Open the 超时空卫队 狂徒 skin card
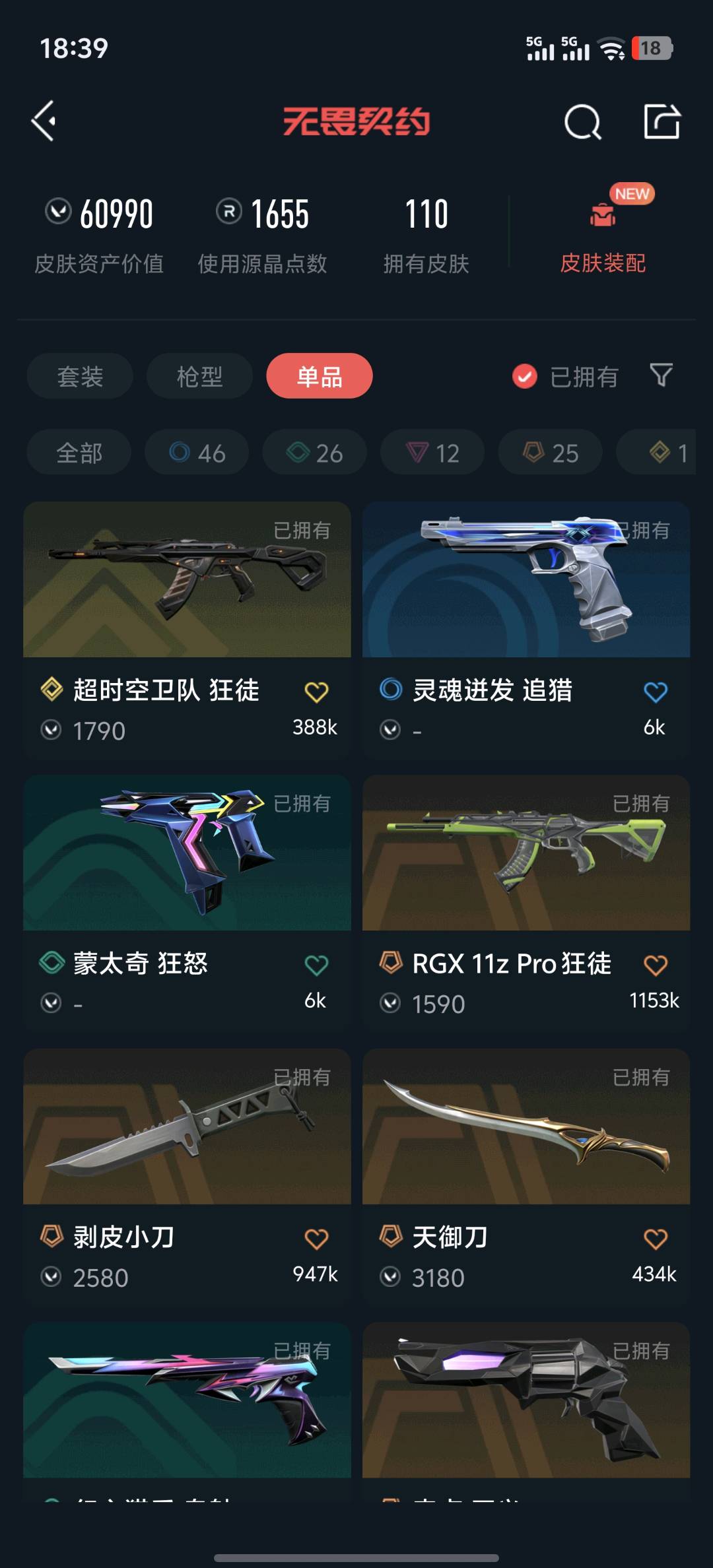 [x=187, y=630]
